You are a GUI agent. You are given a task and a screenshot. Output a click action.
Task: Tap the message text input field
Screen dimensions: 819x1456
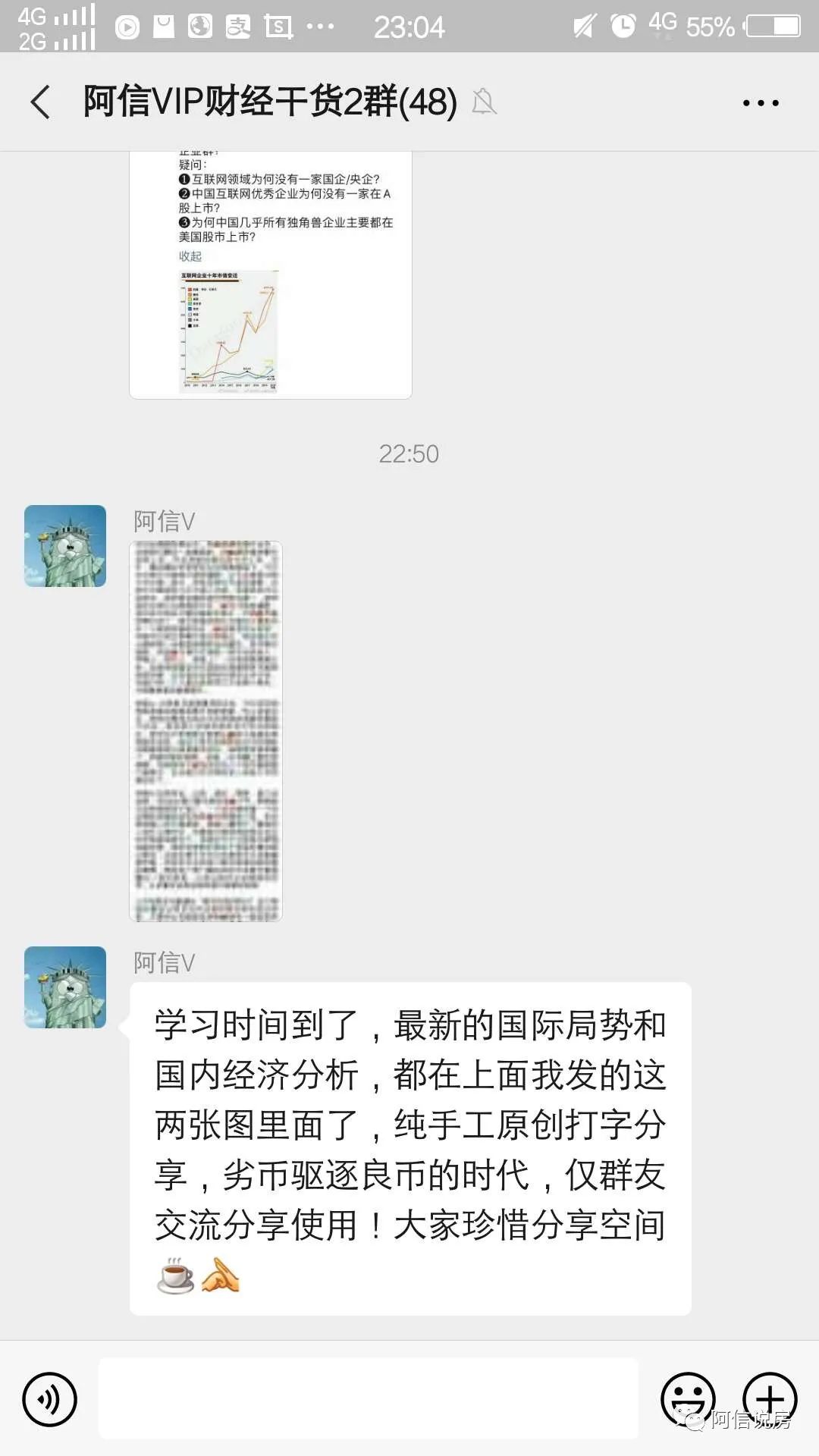(369, 1399)
